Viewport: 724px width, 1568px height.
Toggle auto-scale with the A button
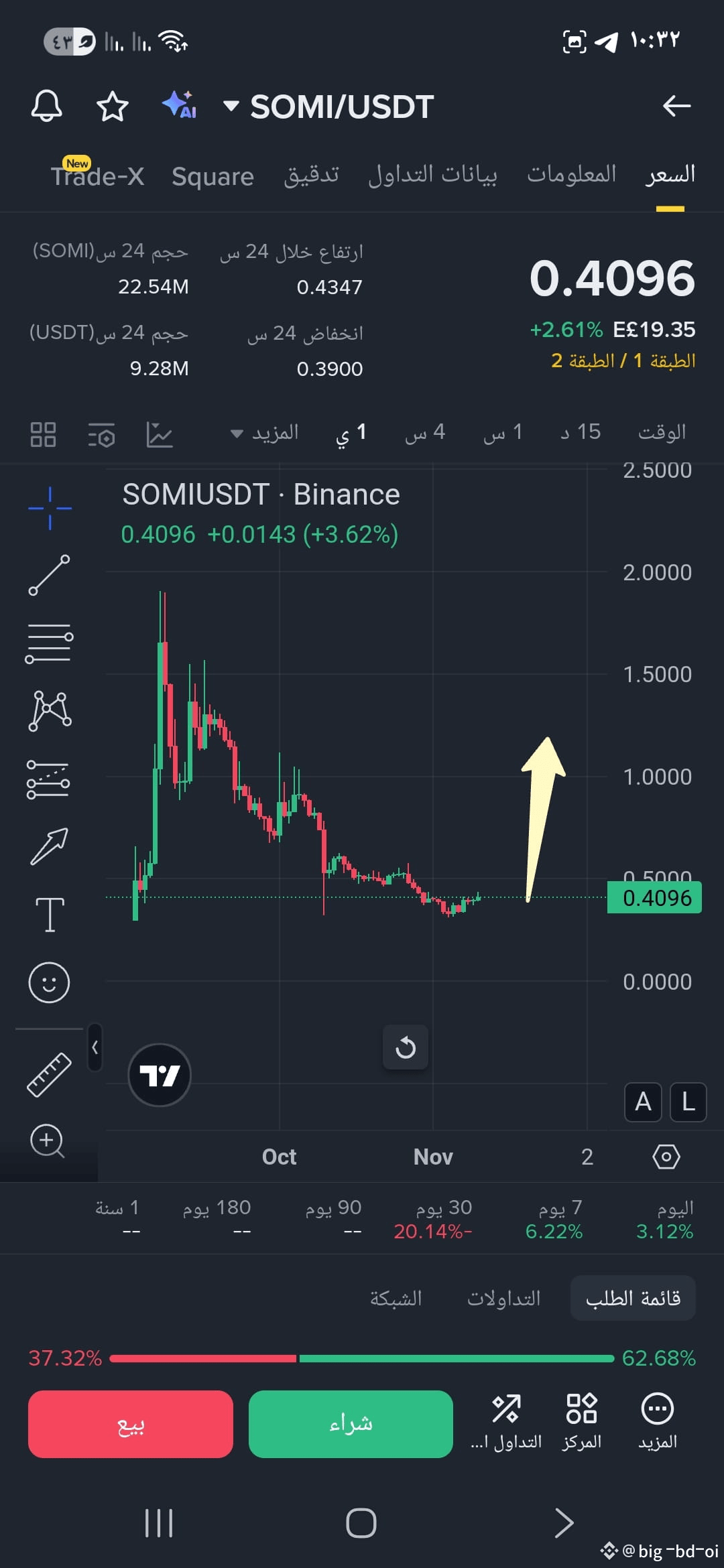[x=642, y=1102]
